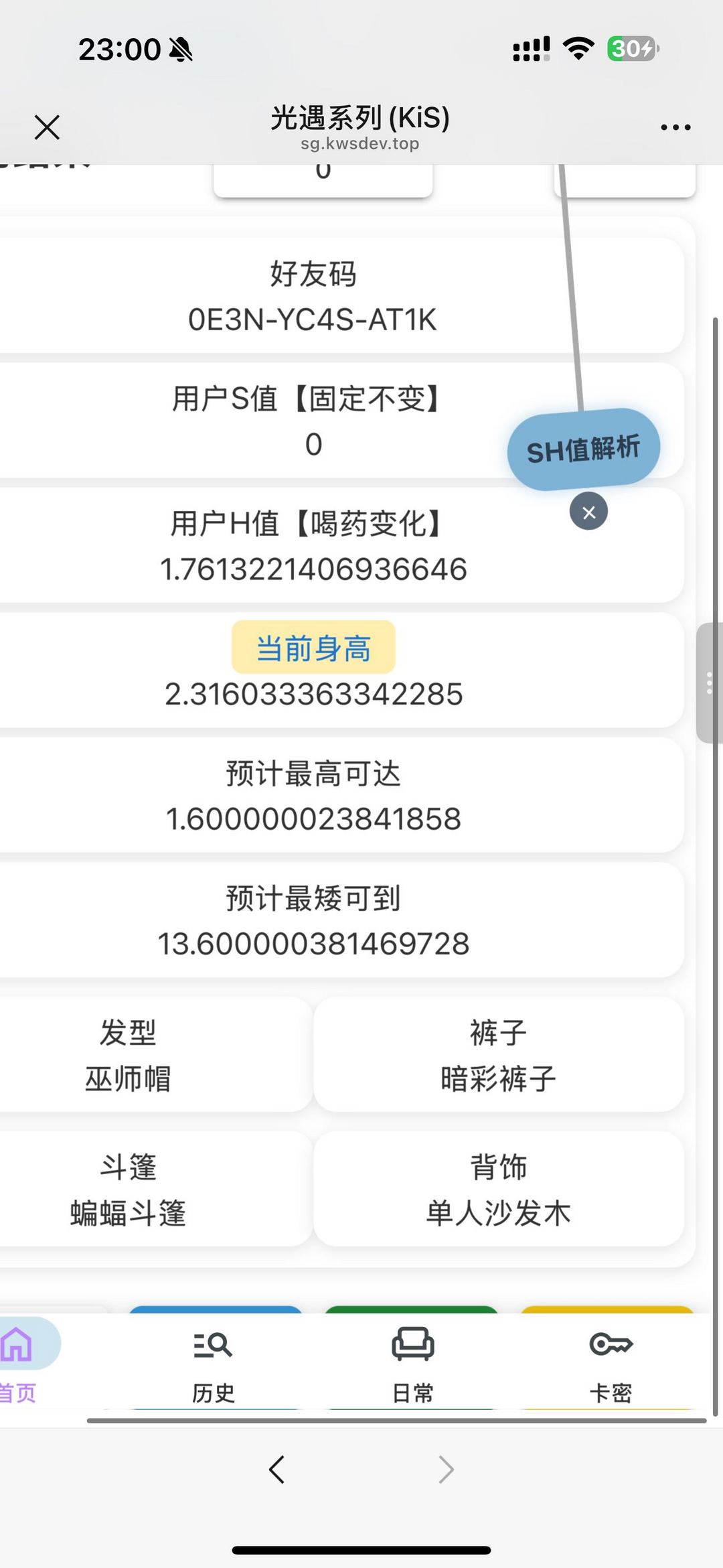Tap the side drawer handle
723x1568 pixels.
pos(710,683)
